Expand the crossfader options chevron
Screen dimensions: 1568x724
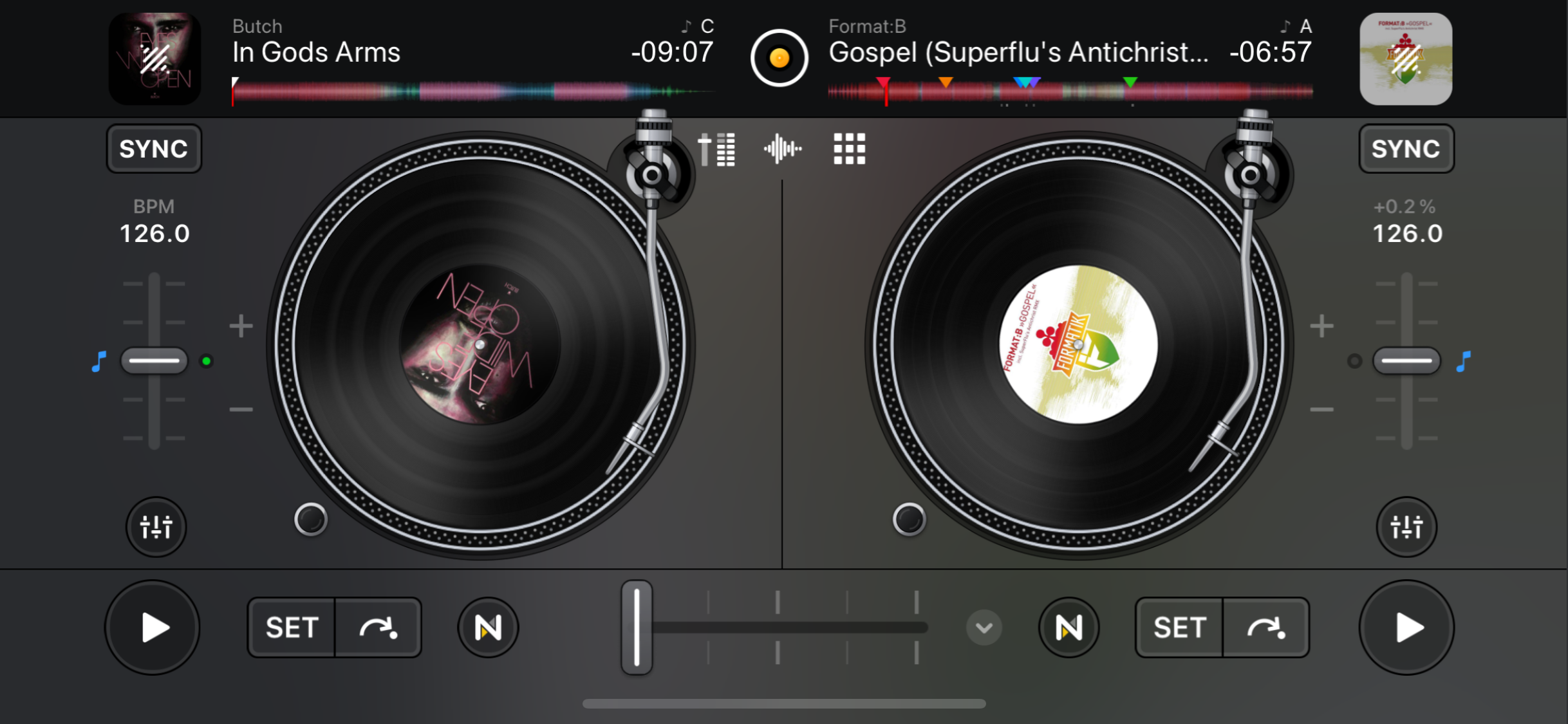pos(984,627)
